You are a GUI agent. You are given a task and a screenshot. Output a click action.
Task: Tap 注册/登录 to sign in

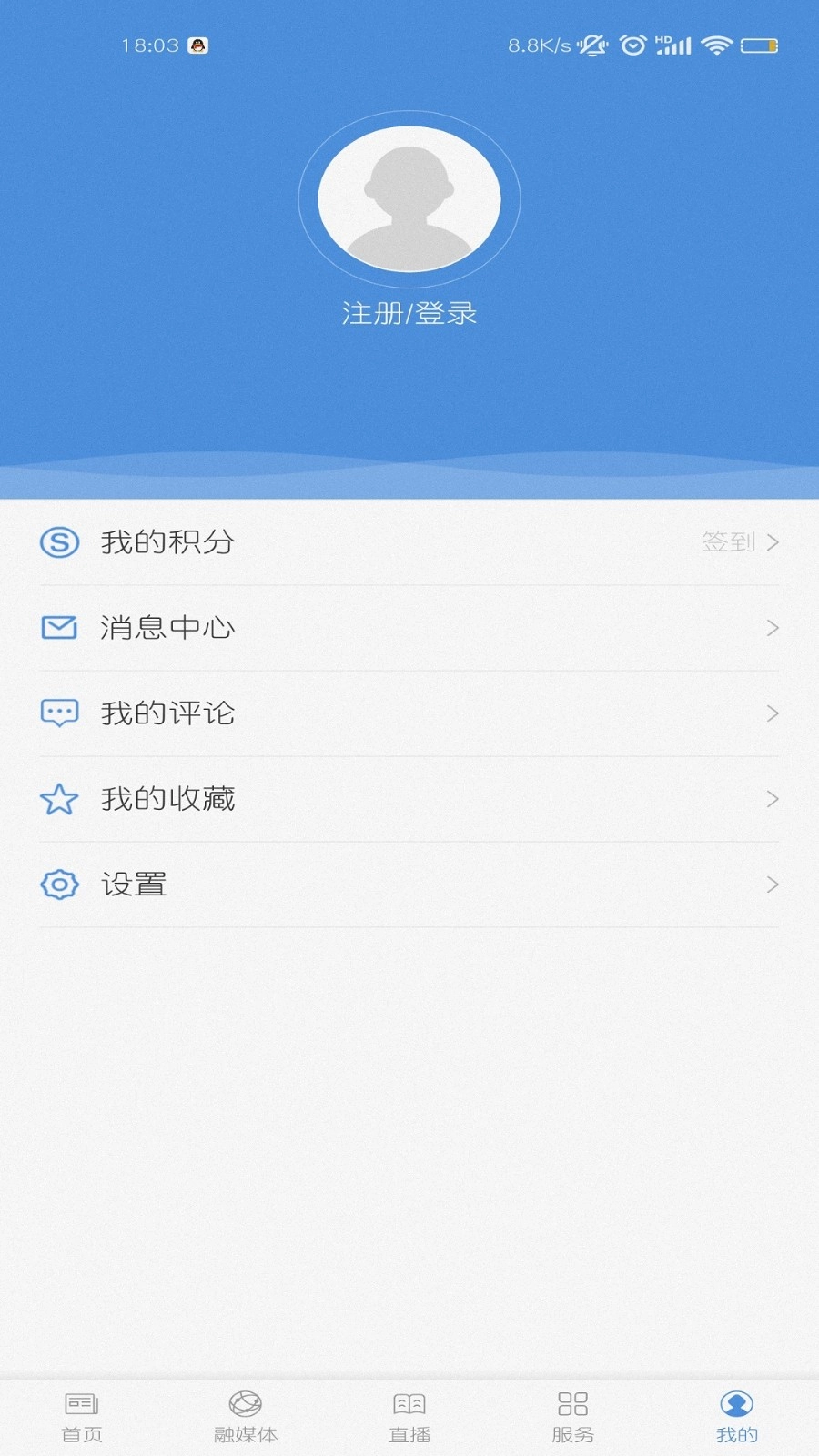click(x=409, y=312)
